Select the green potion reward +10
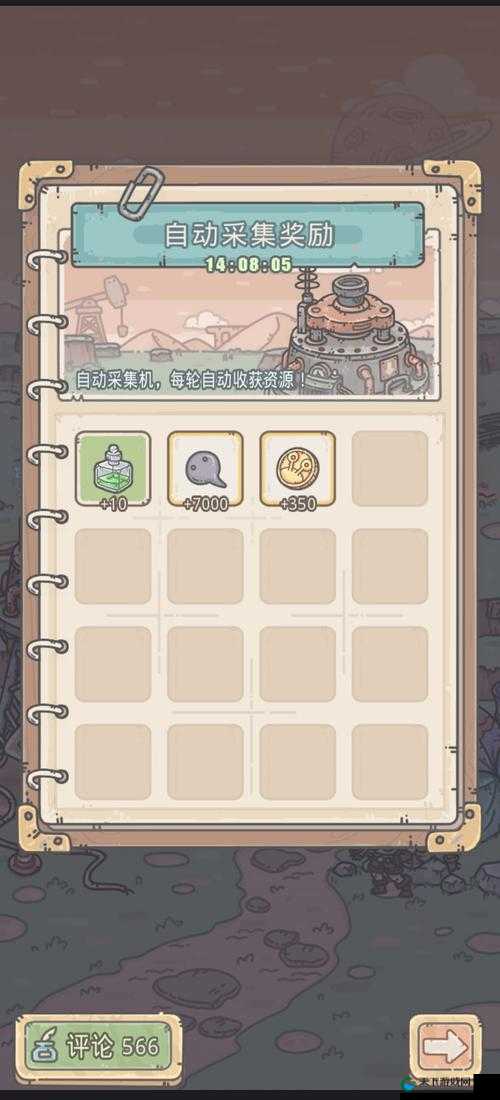Image resolution: width=500 pixels, height=1100 pixels. point(113,469)
